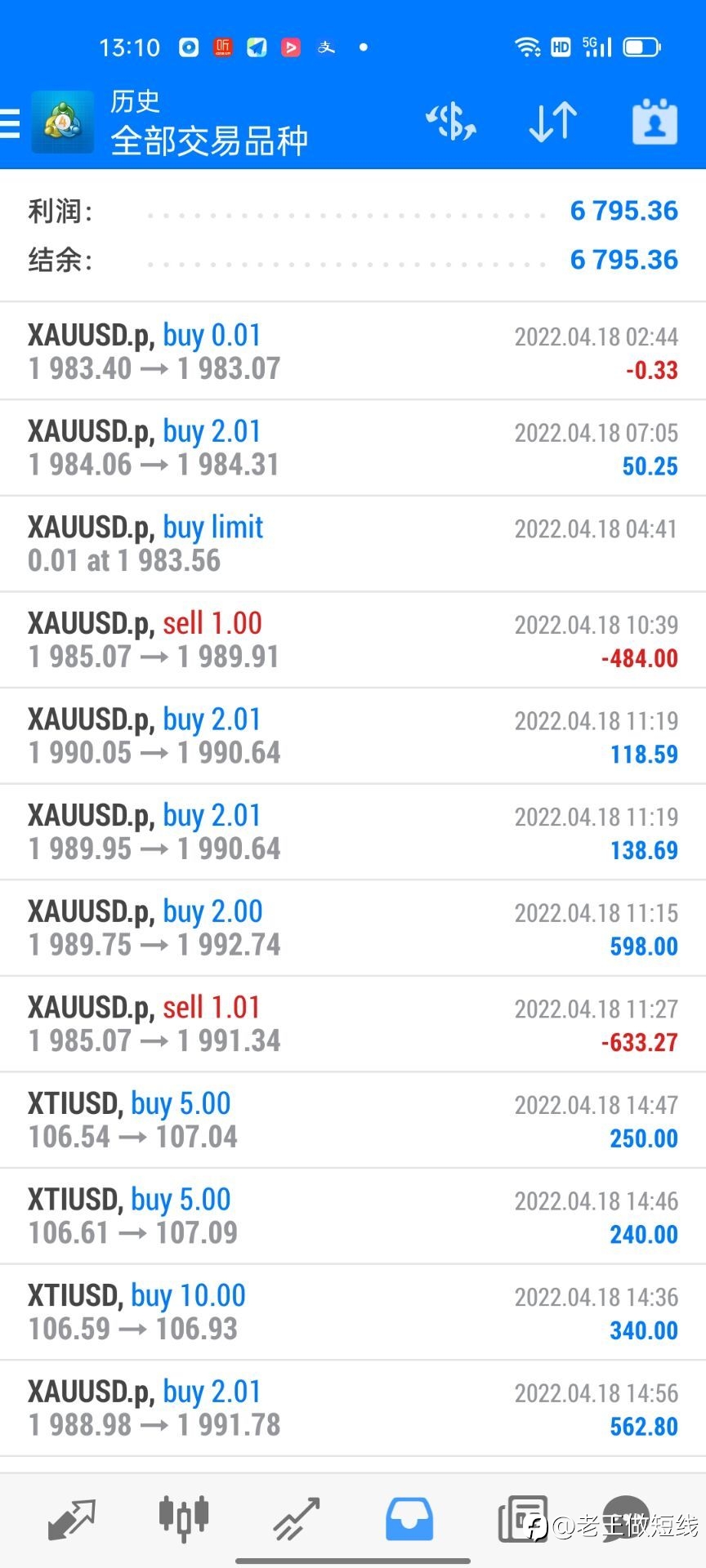Switch to the Quotes tab
Screen dimensions: 706x1568
72,1519
